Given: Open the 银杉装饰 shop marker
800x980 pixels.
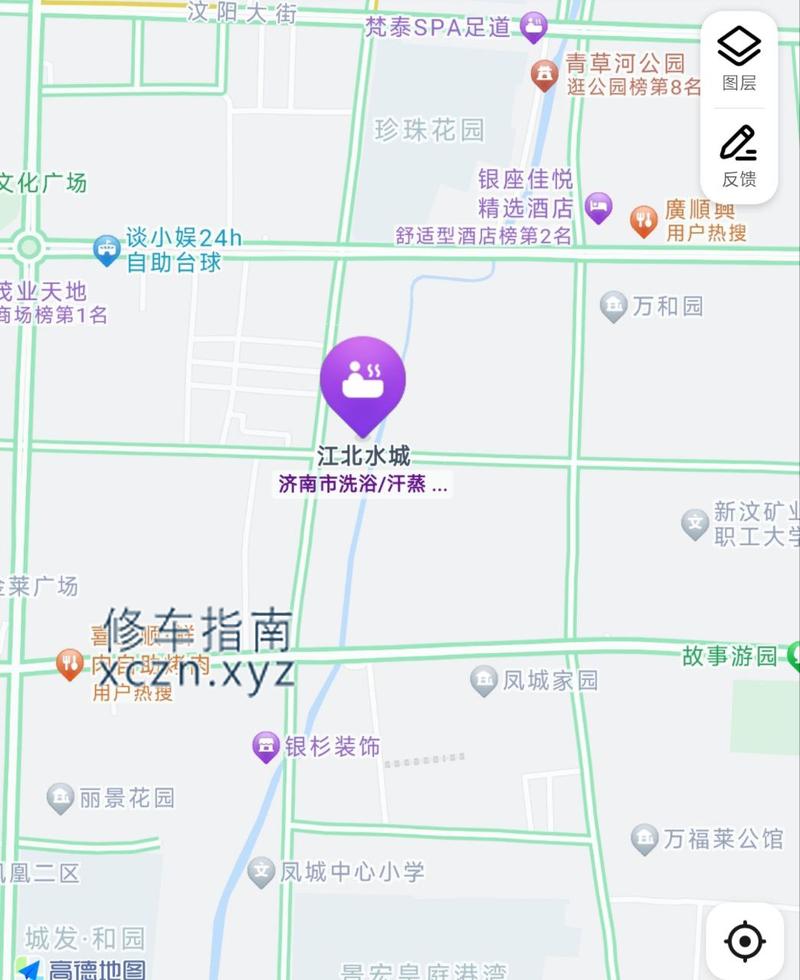Looking at the screenshot, I should pyautogui.click(x=266, y=746).
